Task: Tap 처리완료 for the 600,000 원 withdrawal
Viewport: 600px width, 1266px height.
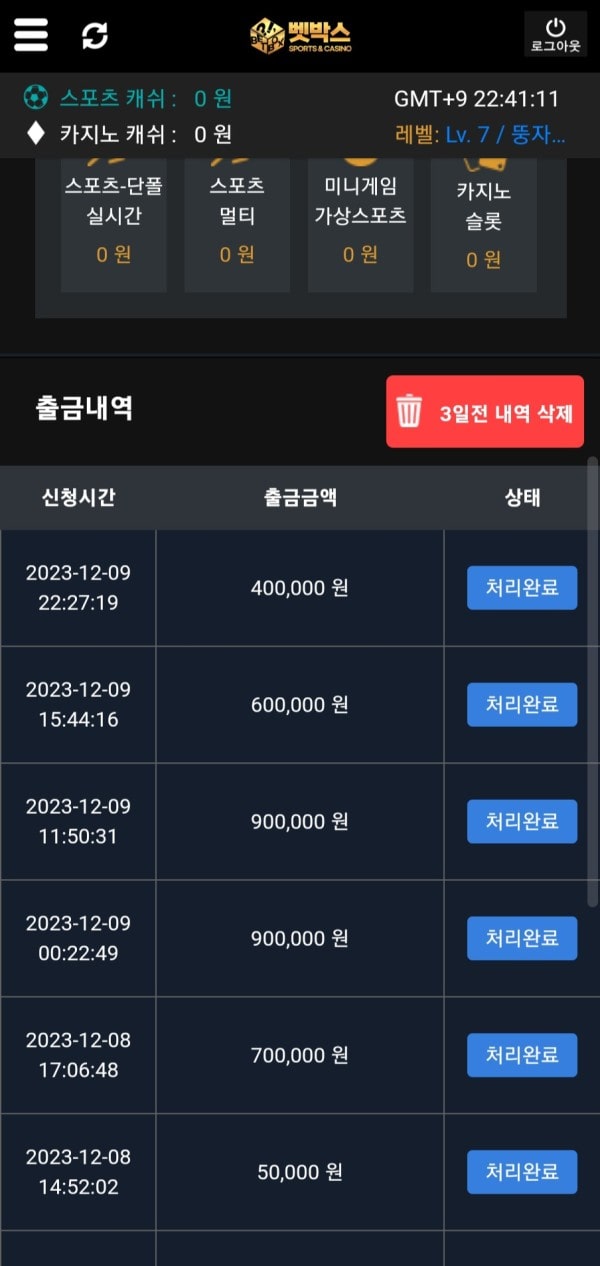Action: point(522,705)
